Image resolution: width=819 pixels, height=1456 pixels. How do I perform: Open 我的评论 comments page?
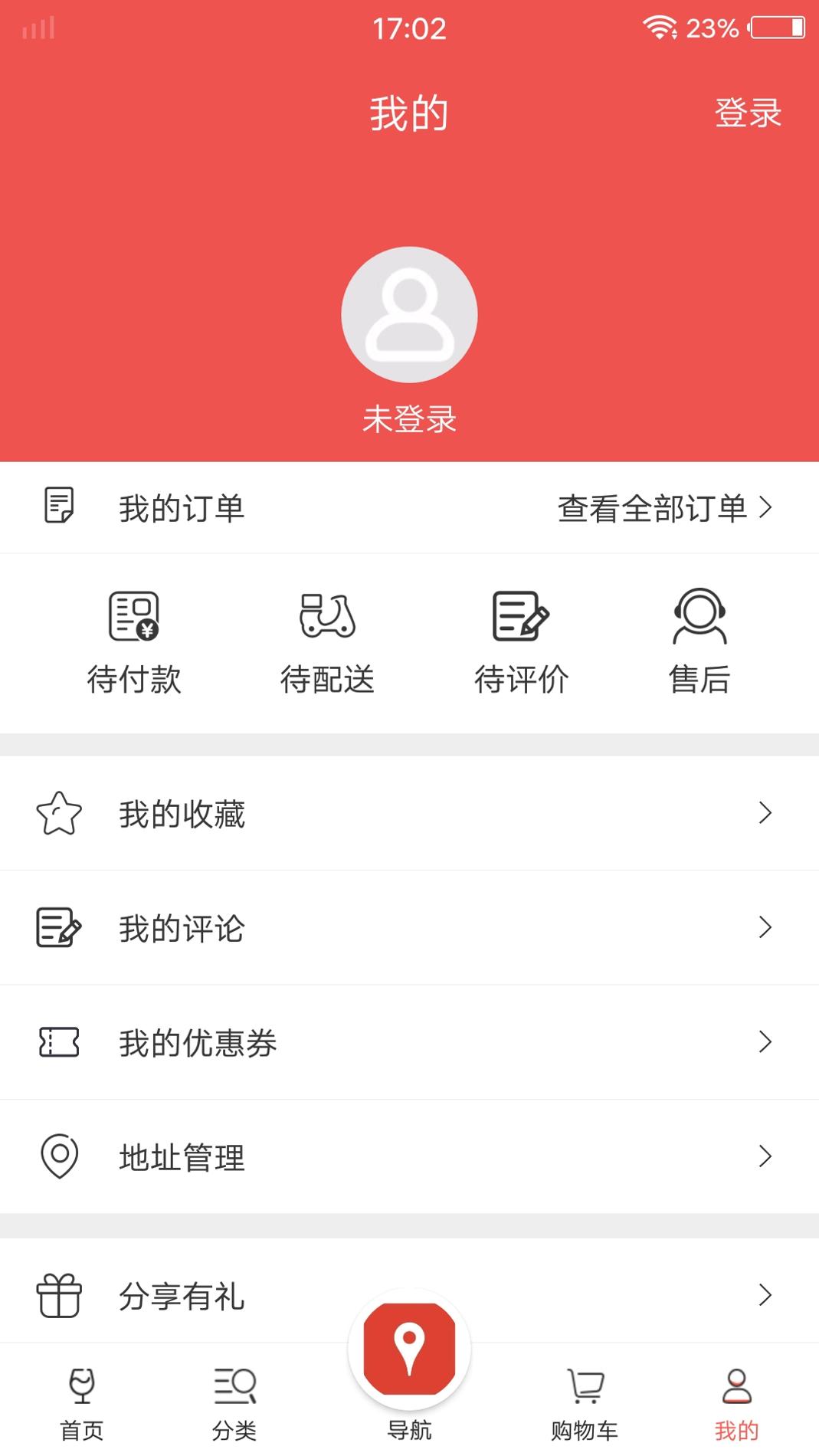(182, 928)
